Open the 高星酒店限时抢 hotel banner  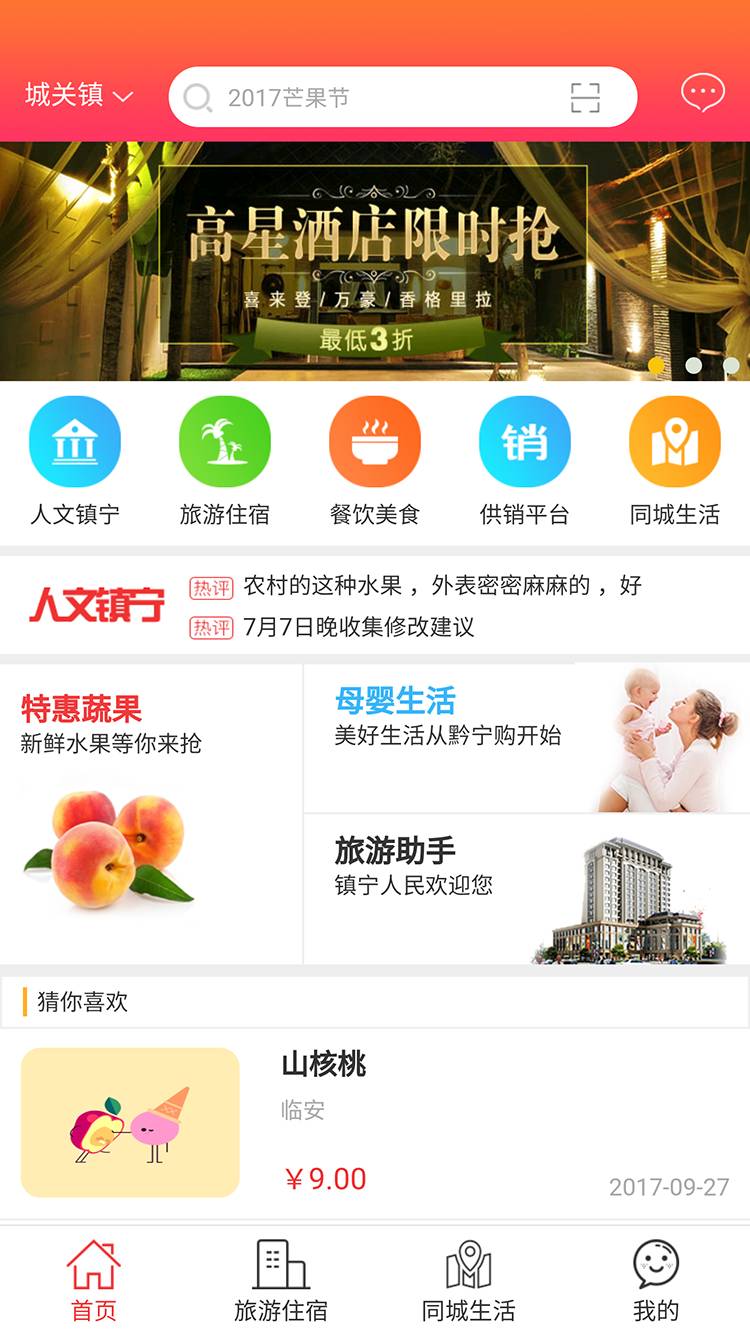(375, 262)
